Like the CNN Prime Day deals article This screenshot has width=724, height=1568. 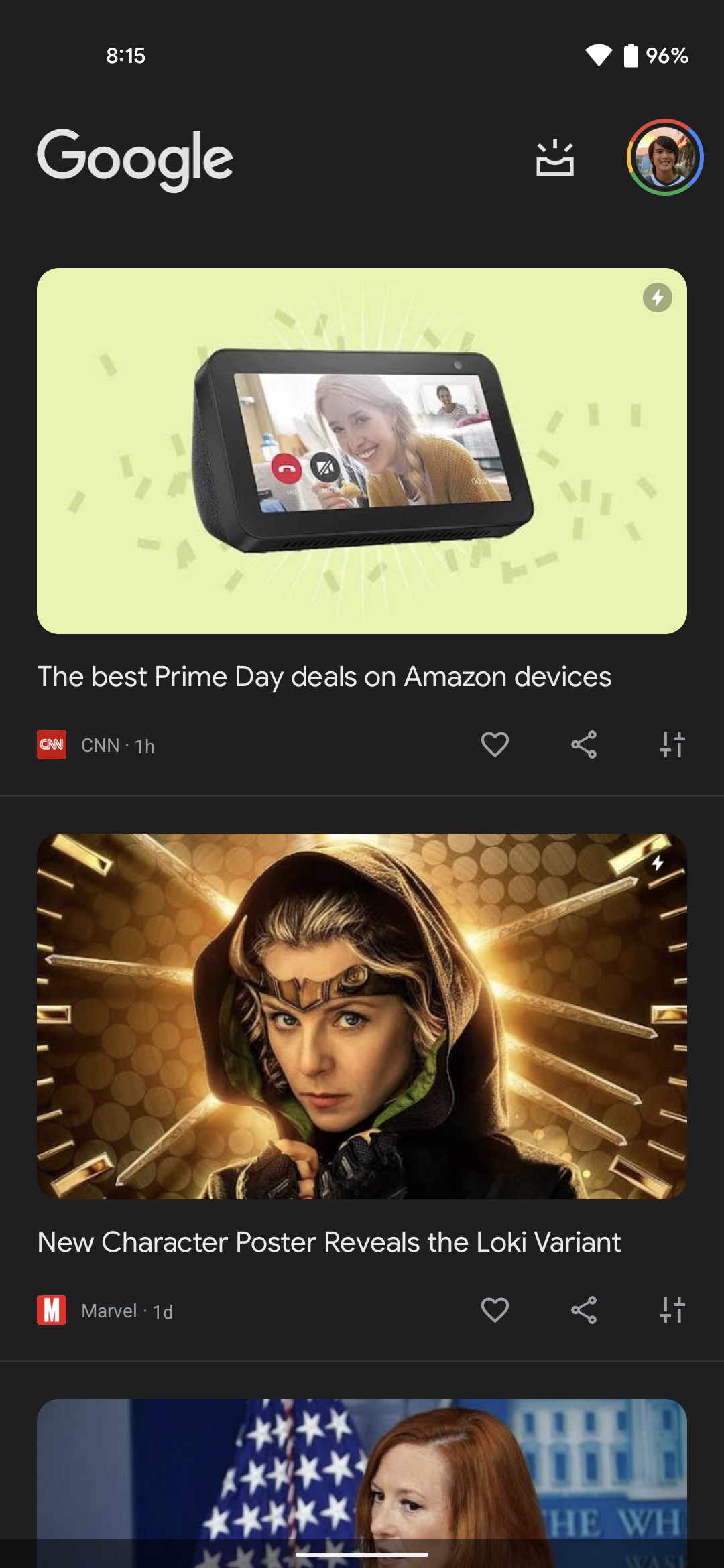(495, 744)
